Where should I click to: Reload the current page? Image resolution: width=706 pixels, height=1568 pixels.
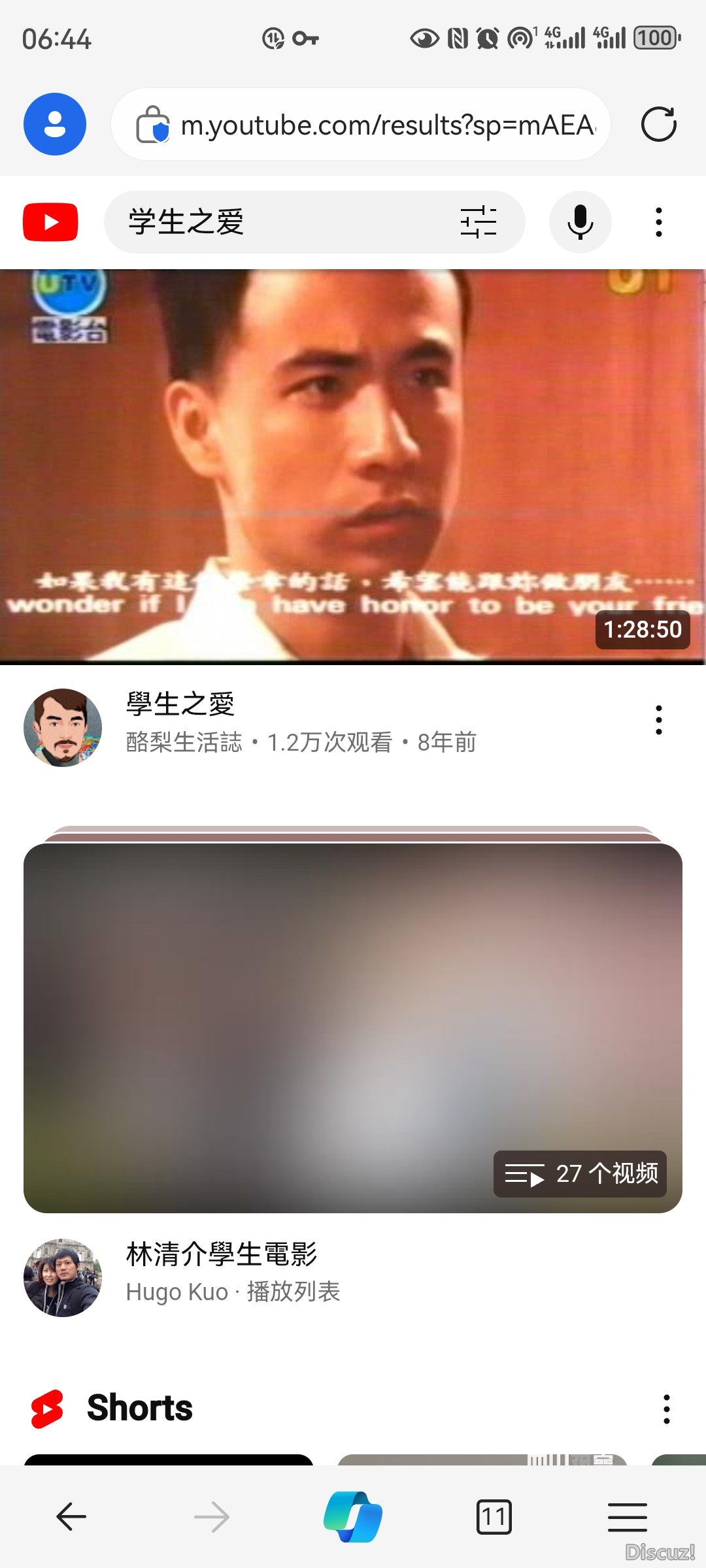658,124
